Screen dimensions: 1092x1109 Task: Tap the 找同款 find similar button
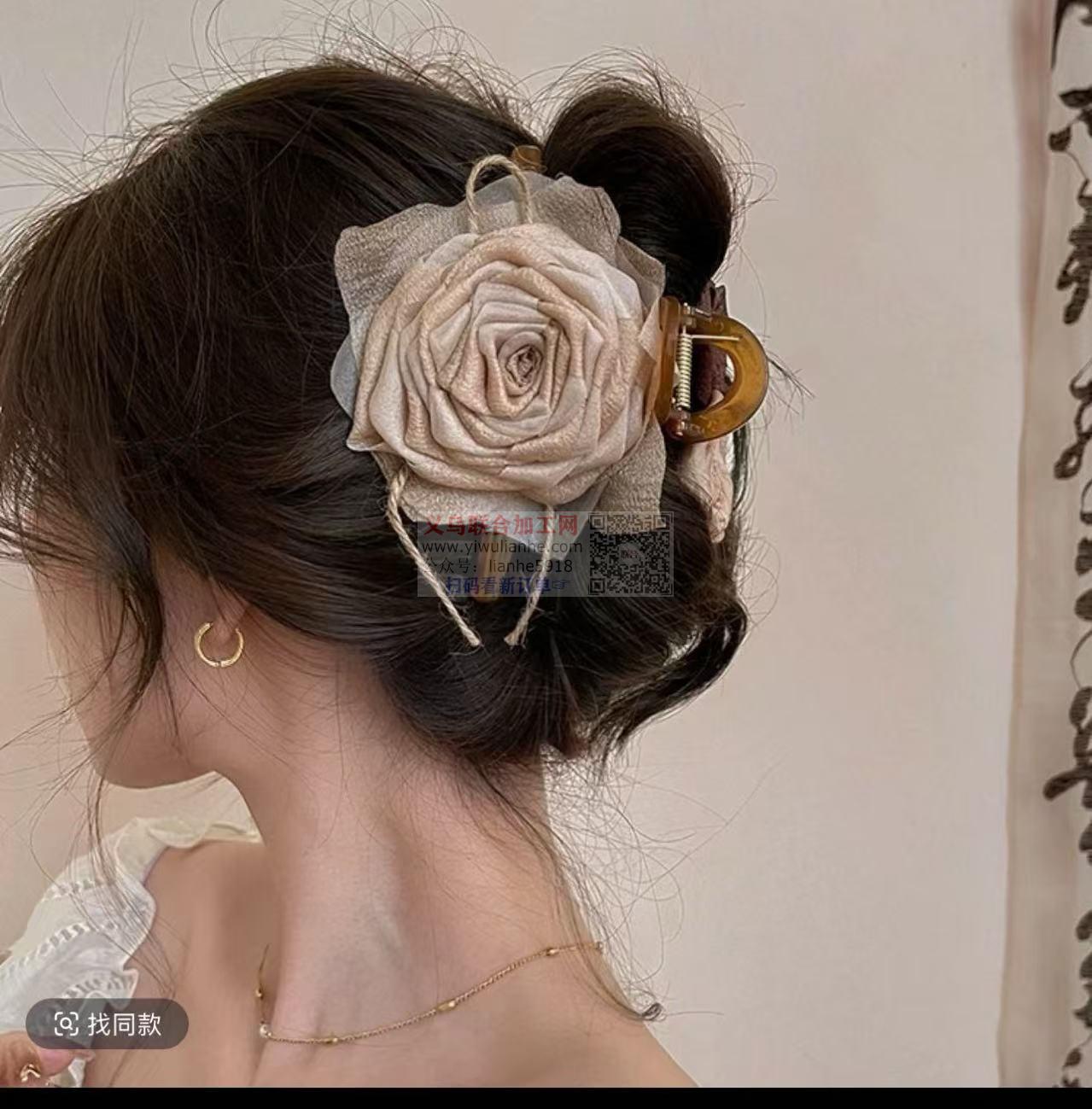coord(108,1024)
